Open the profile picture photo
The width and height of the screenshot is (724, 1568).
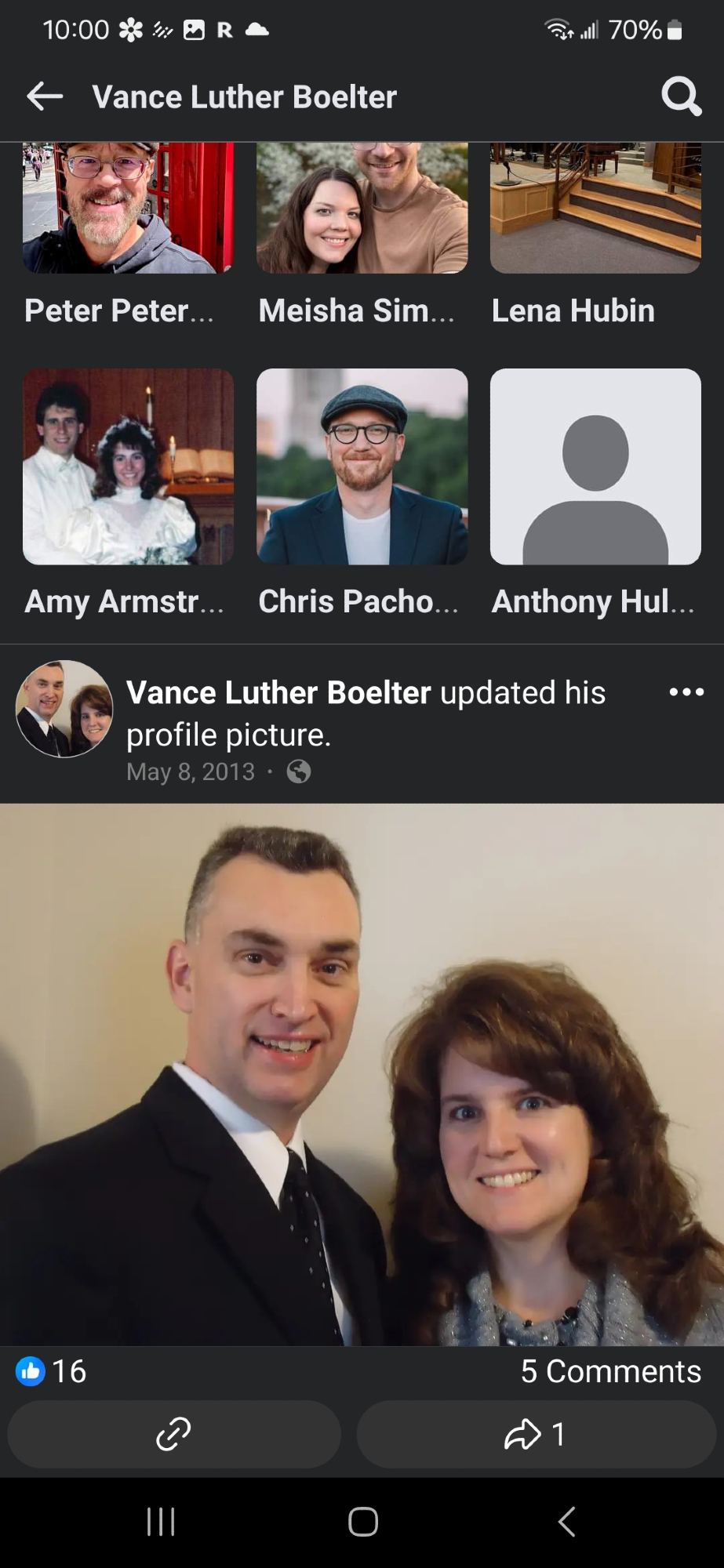coord(362,1074)
